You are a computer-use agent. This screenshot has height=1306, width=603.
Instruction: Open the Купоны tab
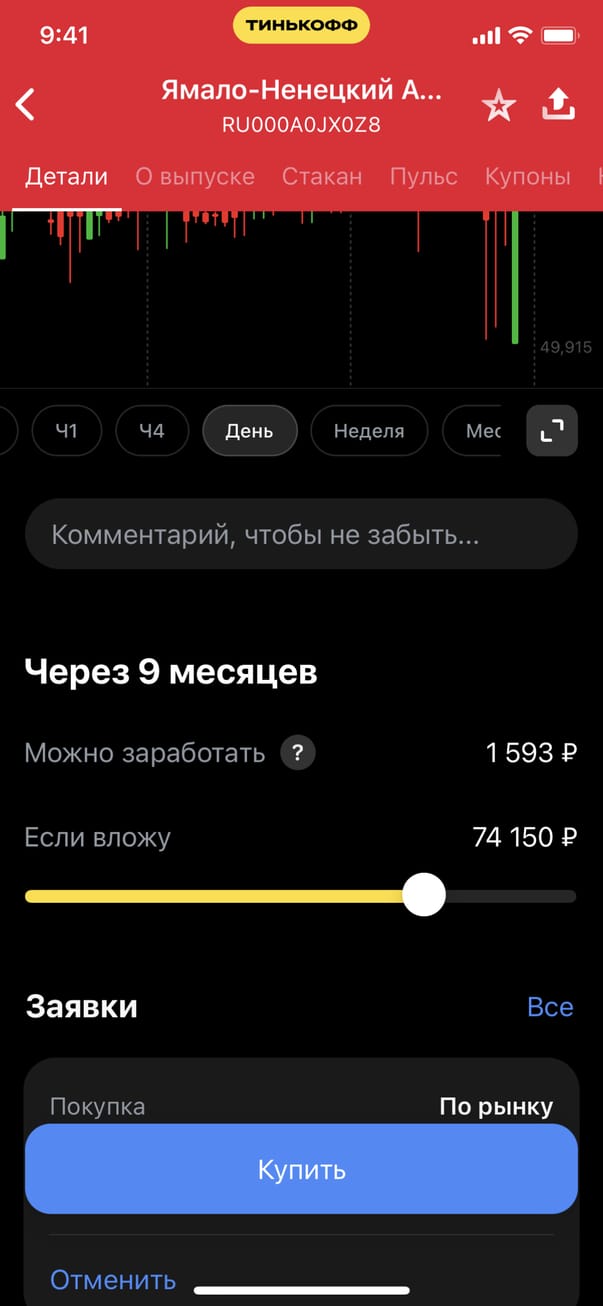(527, 177)
